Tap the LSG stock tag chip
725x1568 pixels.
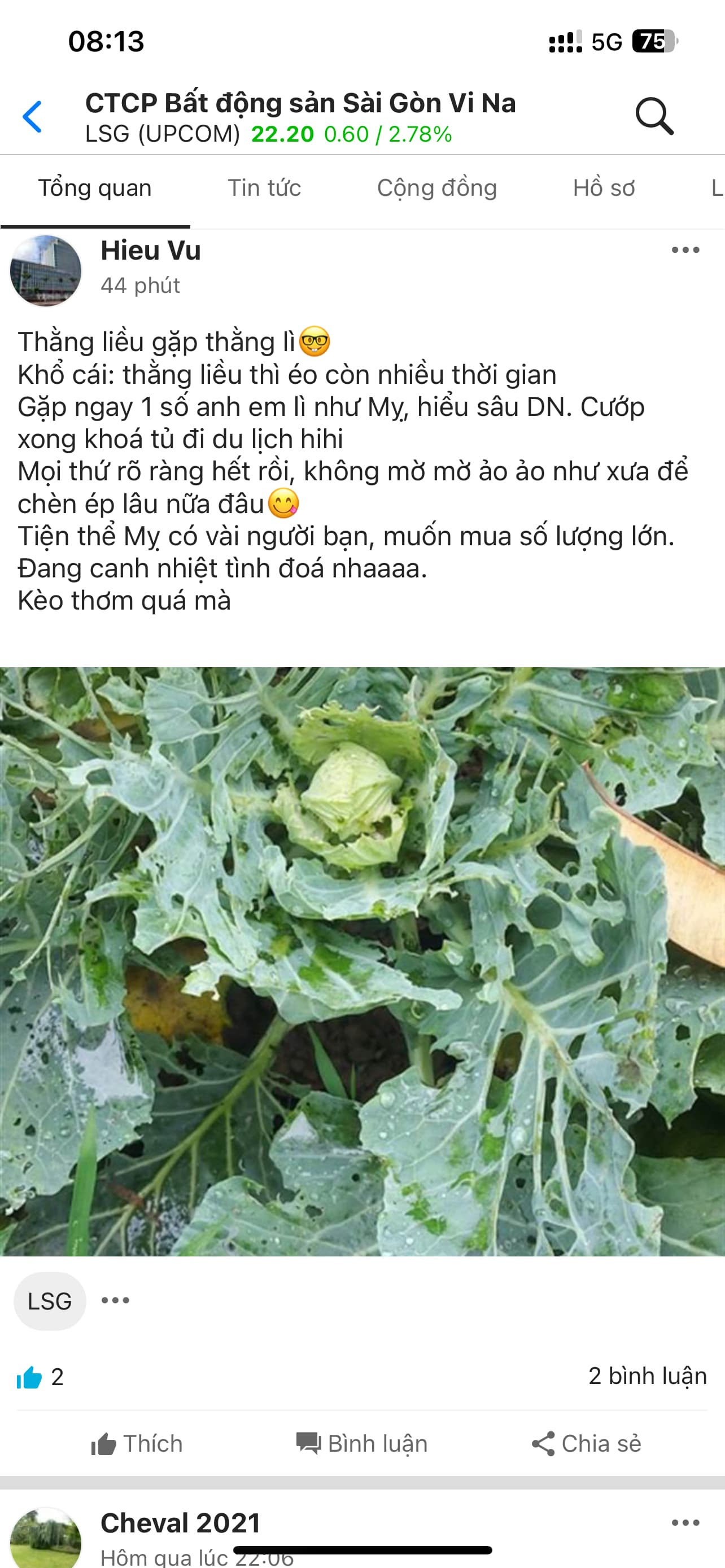tap(50, 1301)
